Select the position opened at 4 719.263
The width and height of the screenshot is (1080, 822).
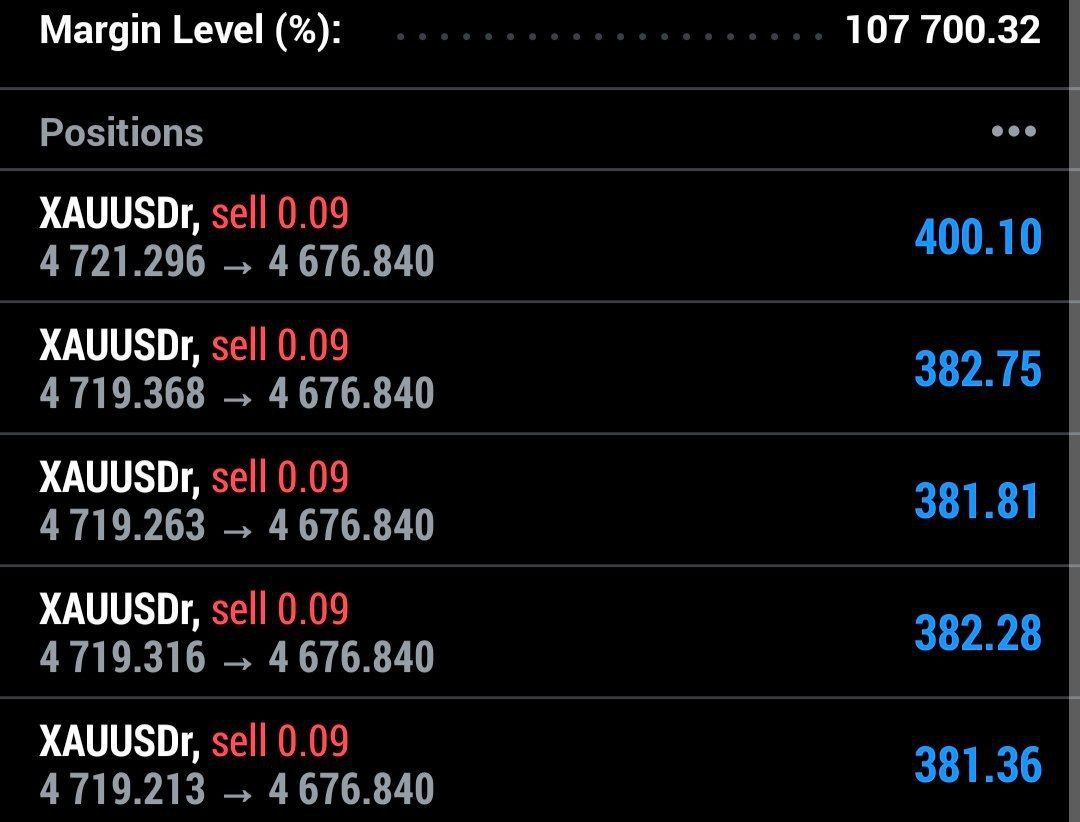(x=540, y=501)
